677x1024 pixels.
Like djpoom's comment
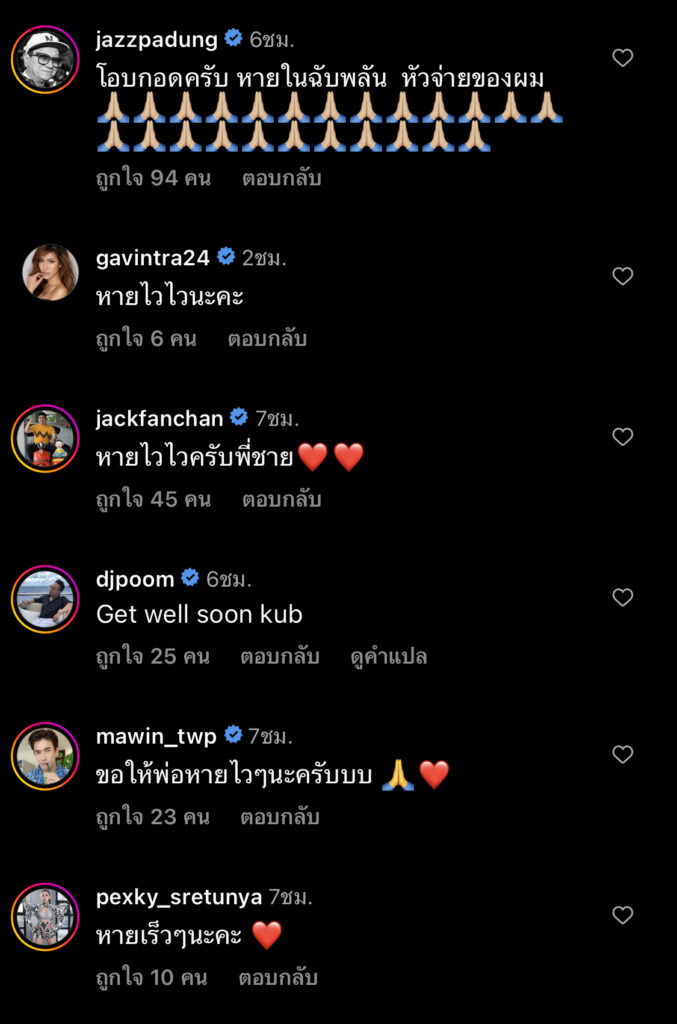(x=622, y=597)
